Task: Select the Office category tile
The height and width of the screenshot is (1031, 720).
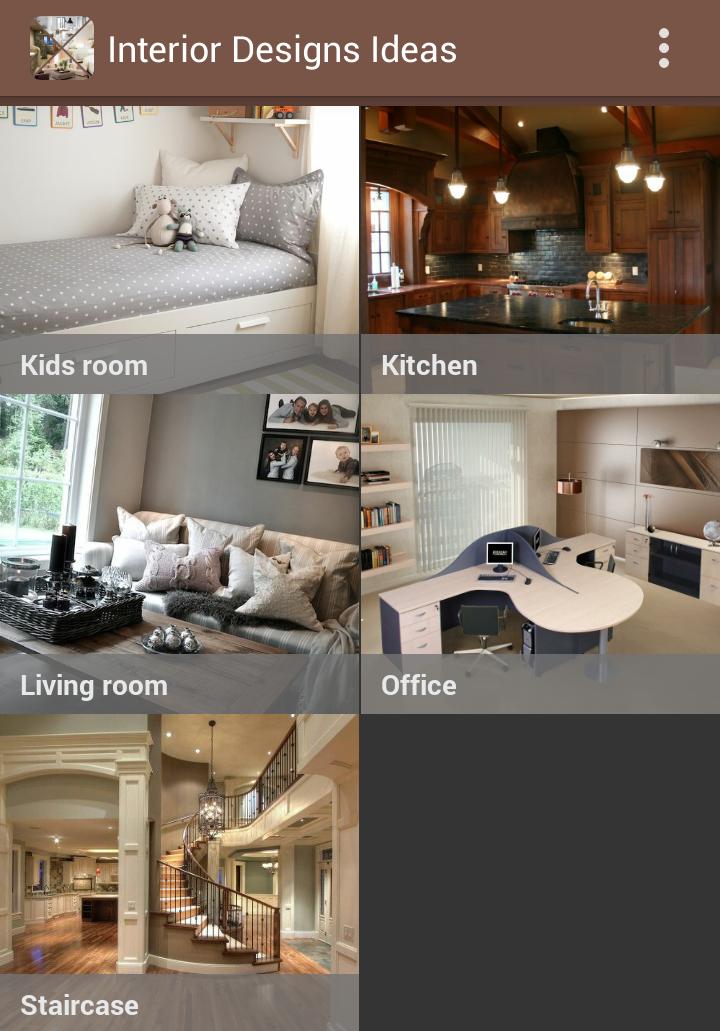Action: click(x=540, y=553)
